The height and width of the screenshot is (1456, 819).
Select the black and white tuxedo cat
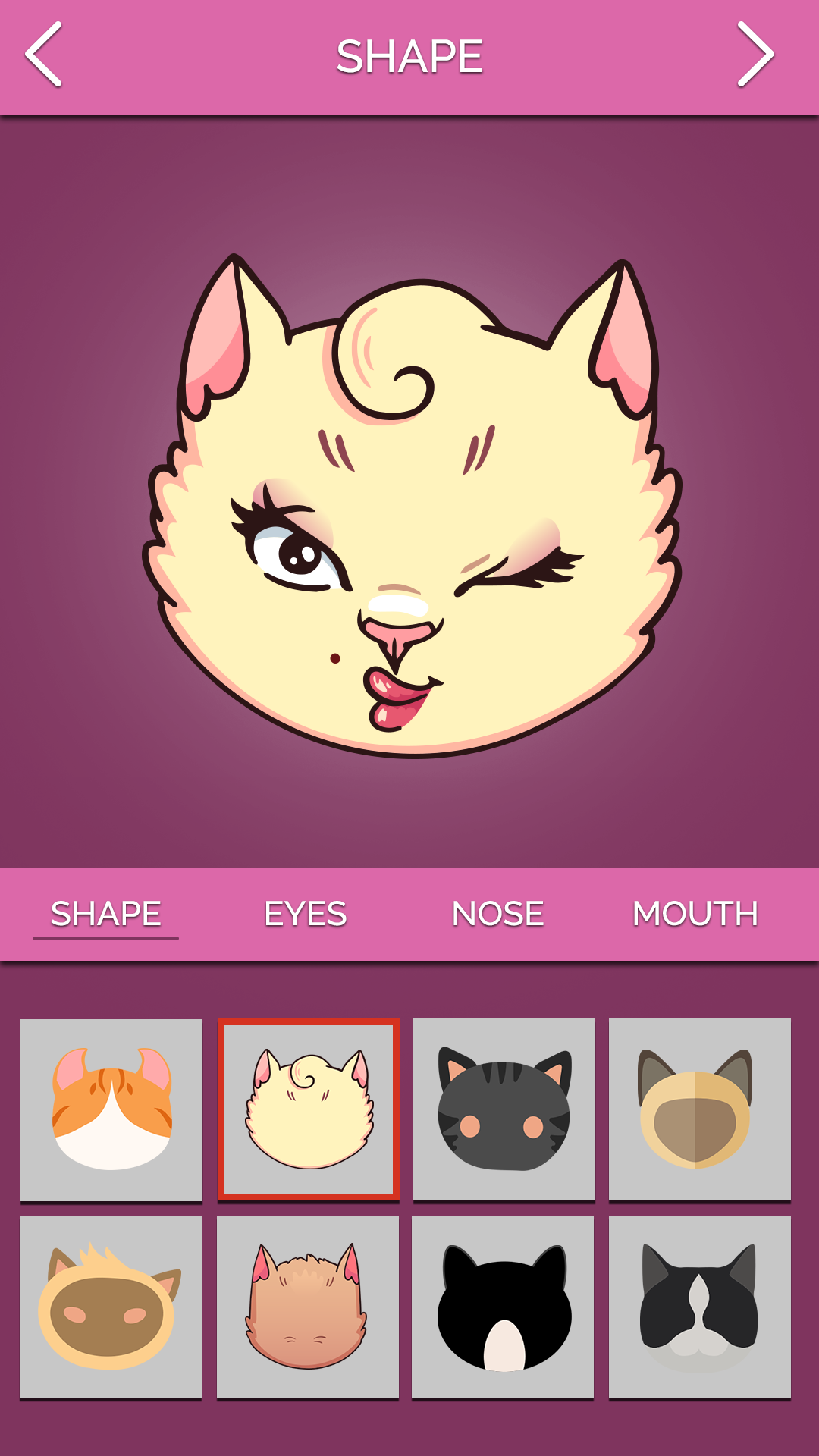699,1306
